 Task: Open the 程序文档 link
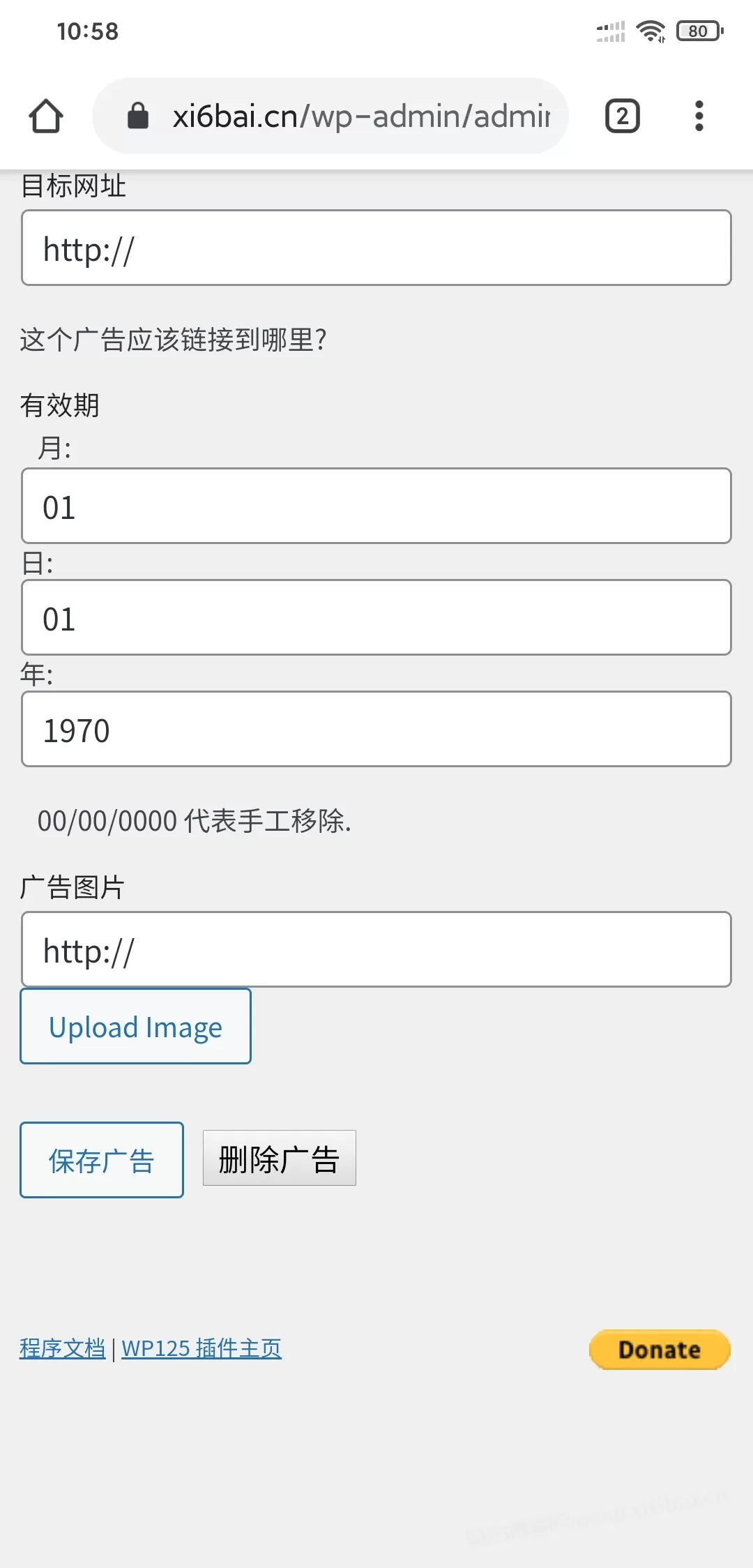tap(62, 1348)
